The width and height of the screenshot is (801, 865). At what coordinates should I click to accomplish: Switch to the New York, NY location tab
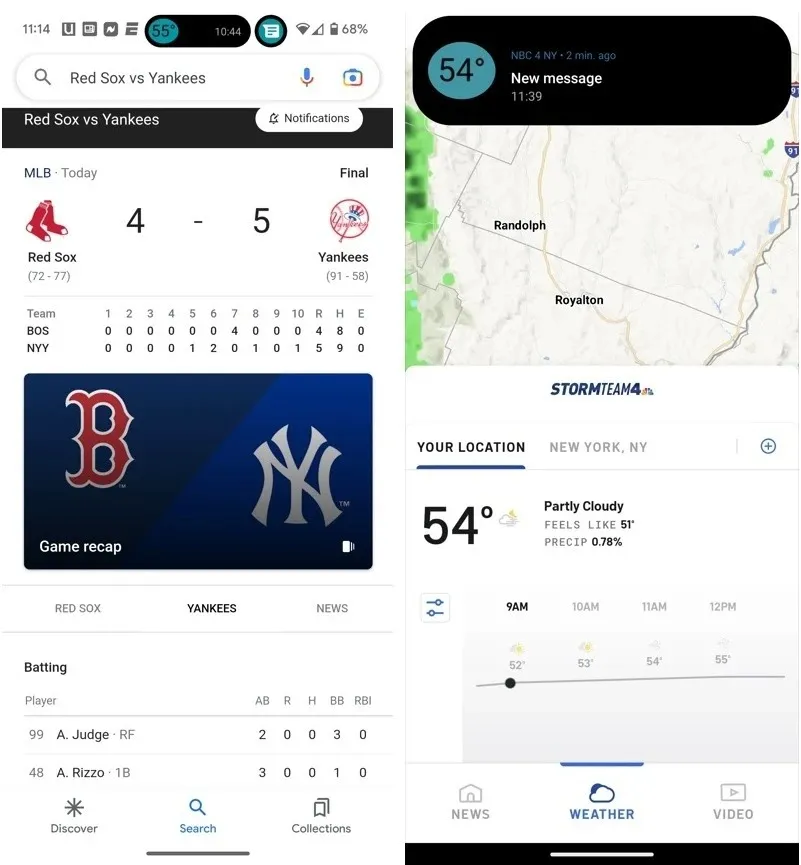point(598,447)
